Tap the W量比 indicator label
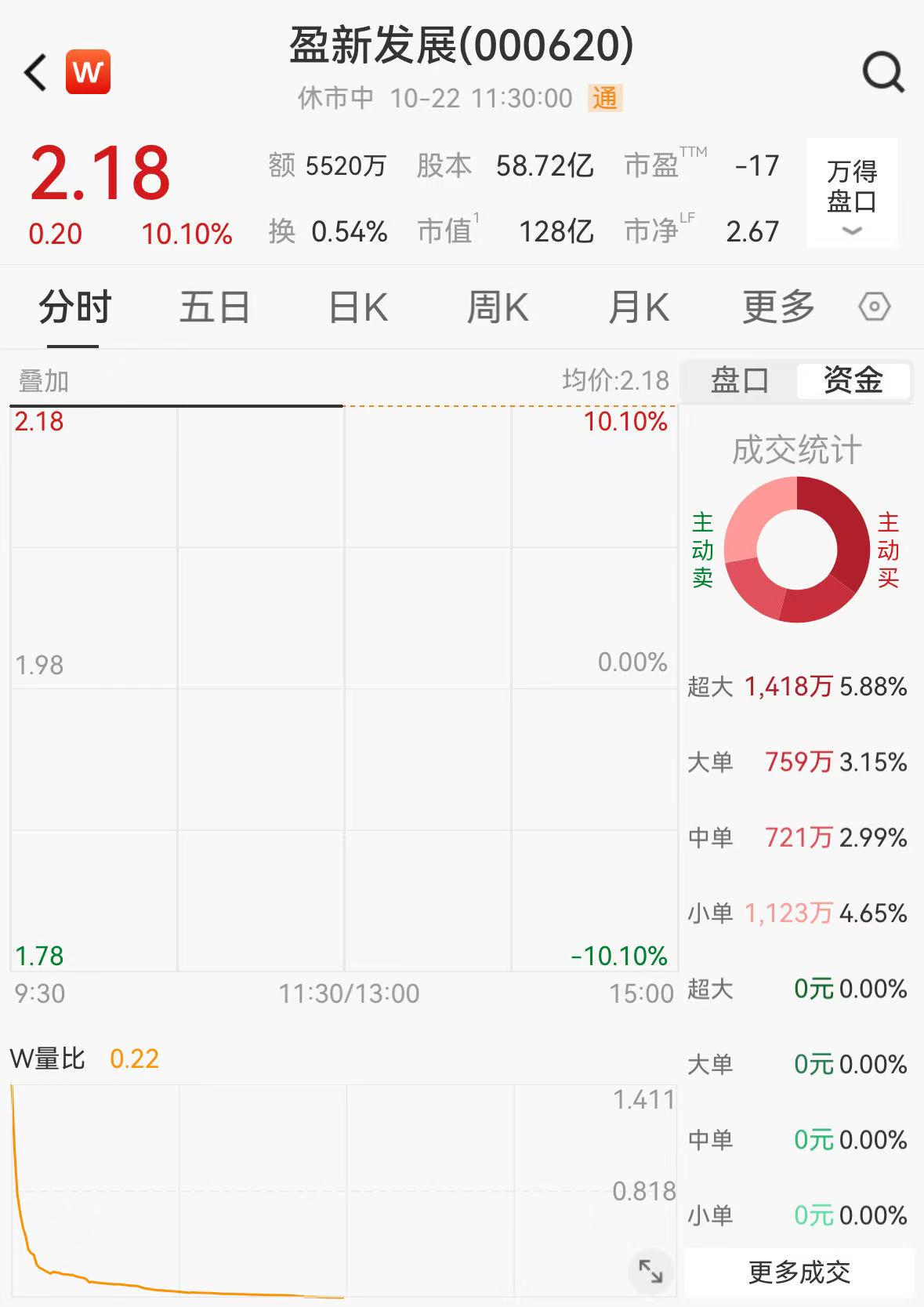This screenshot has height=1307, width=924. (x=48, y=1059)
